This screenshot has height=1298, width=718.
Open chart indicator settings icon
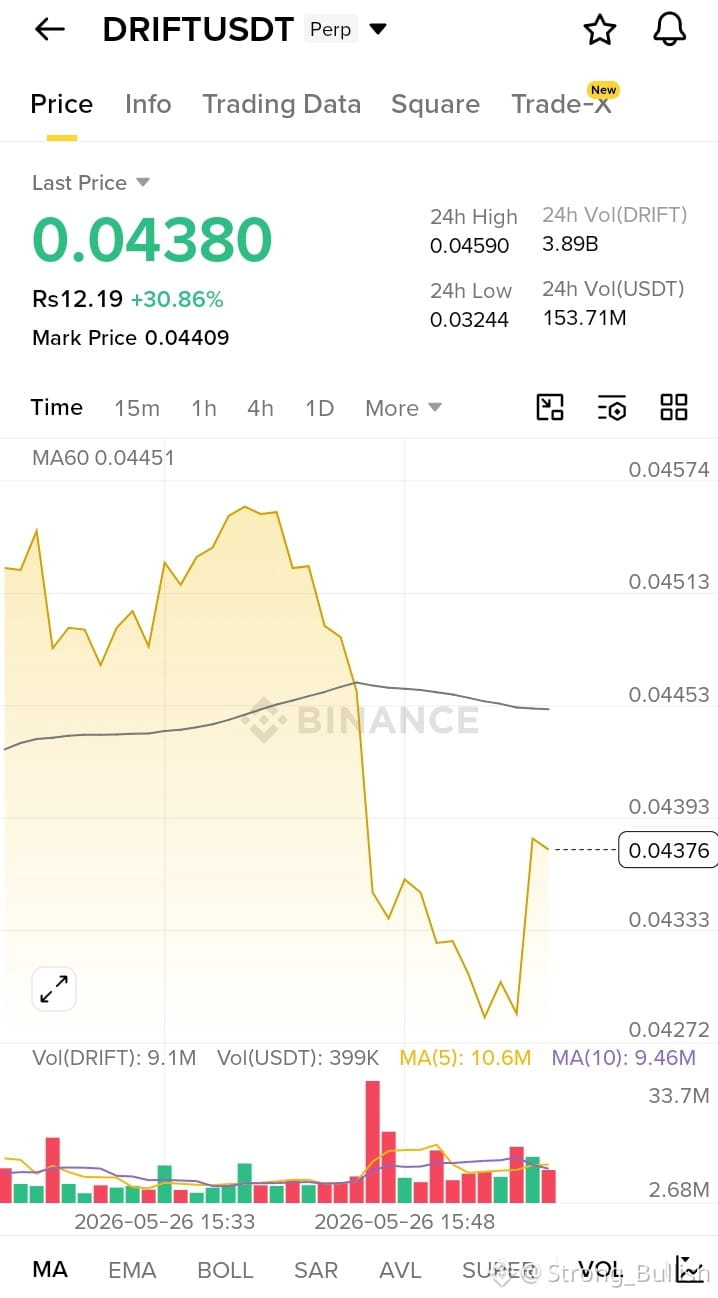(612, 407)
